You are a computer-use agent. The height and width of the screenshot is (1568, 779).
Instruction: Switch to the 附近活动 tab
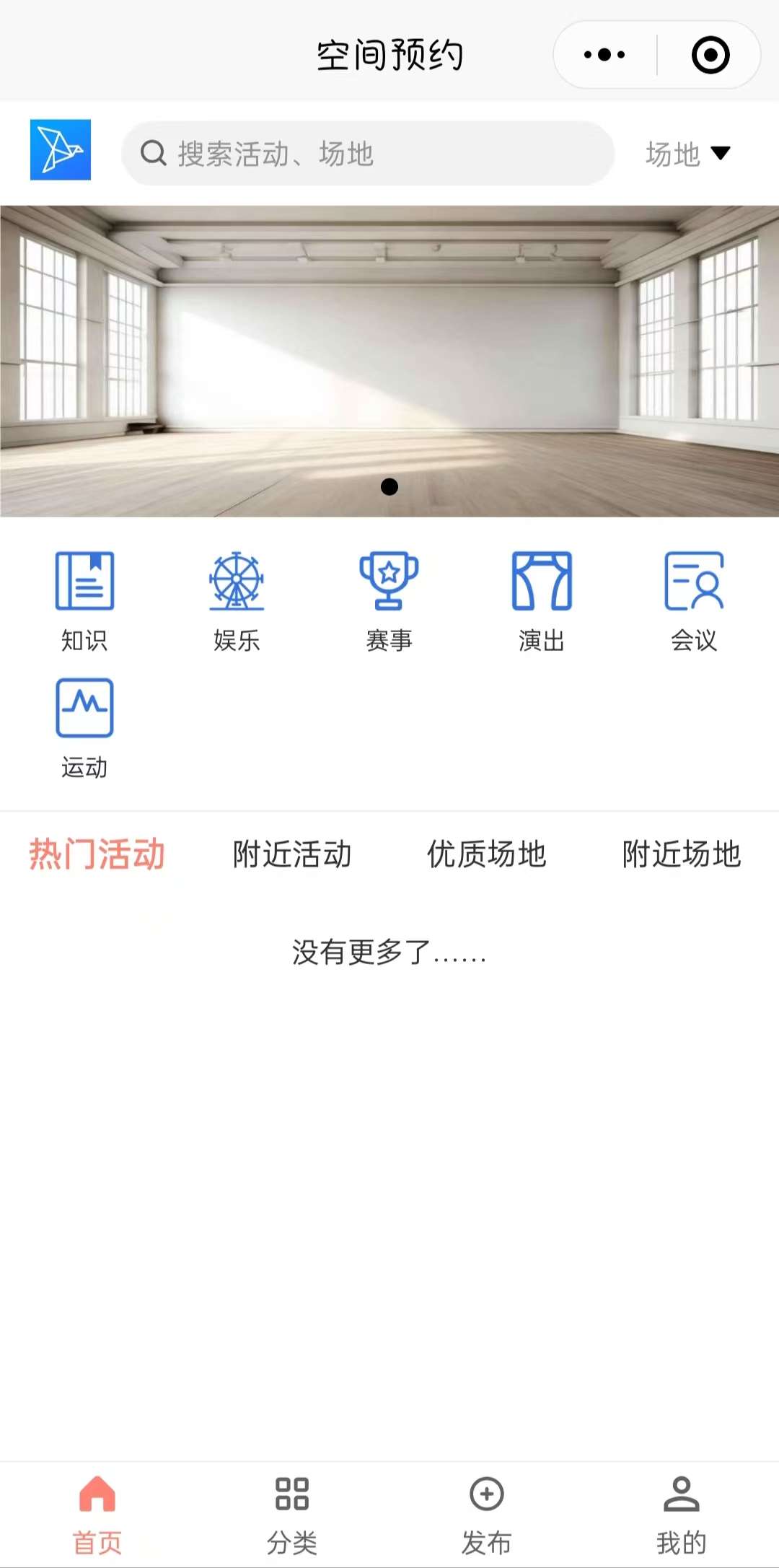tap(292, 854)
